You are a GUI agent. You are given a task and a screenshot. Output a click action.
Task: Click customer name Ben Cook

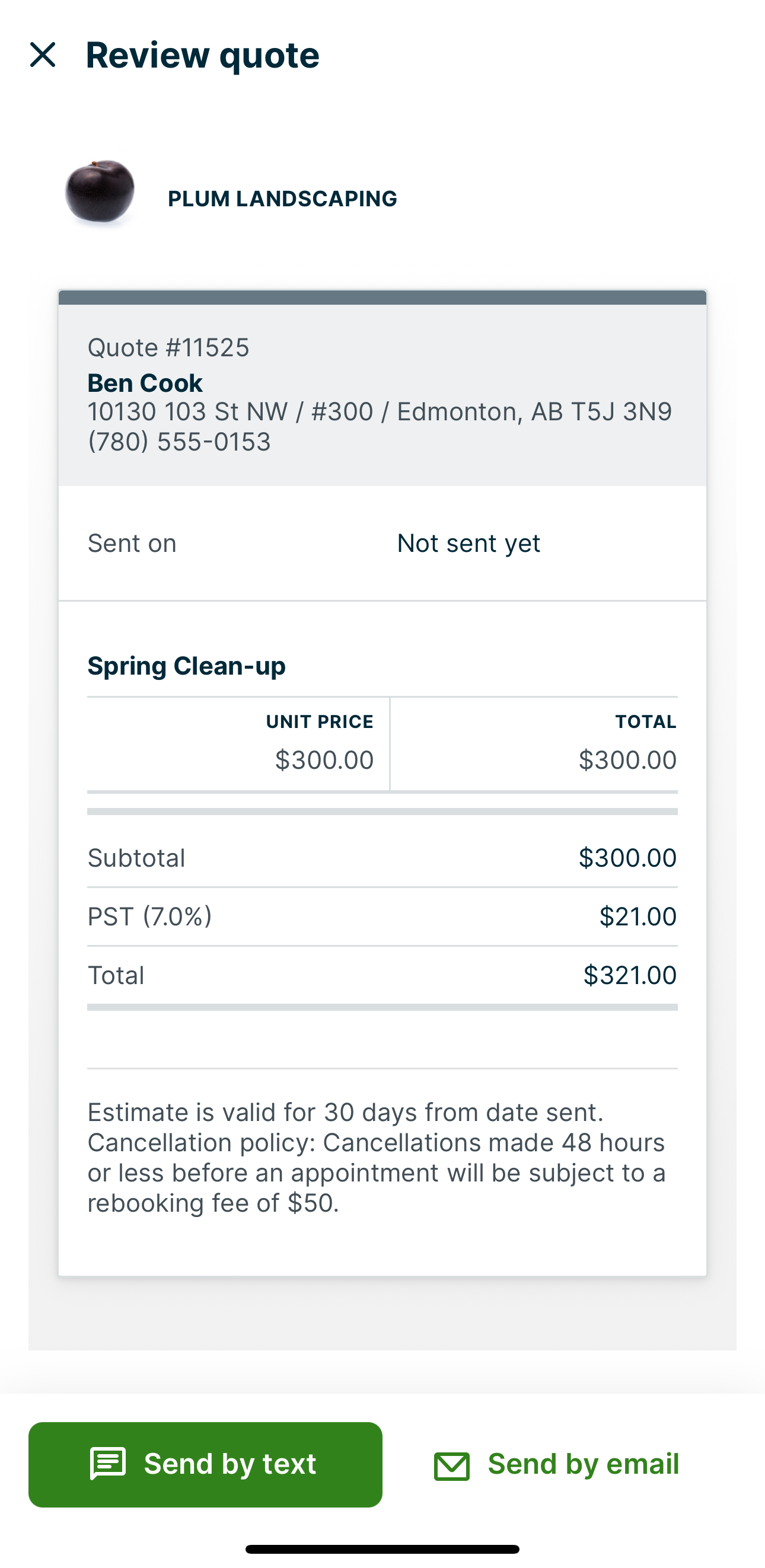(x=145, y=382)
